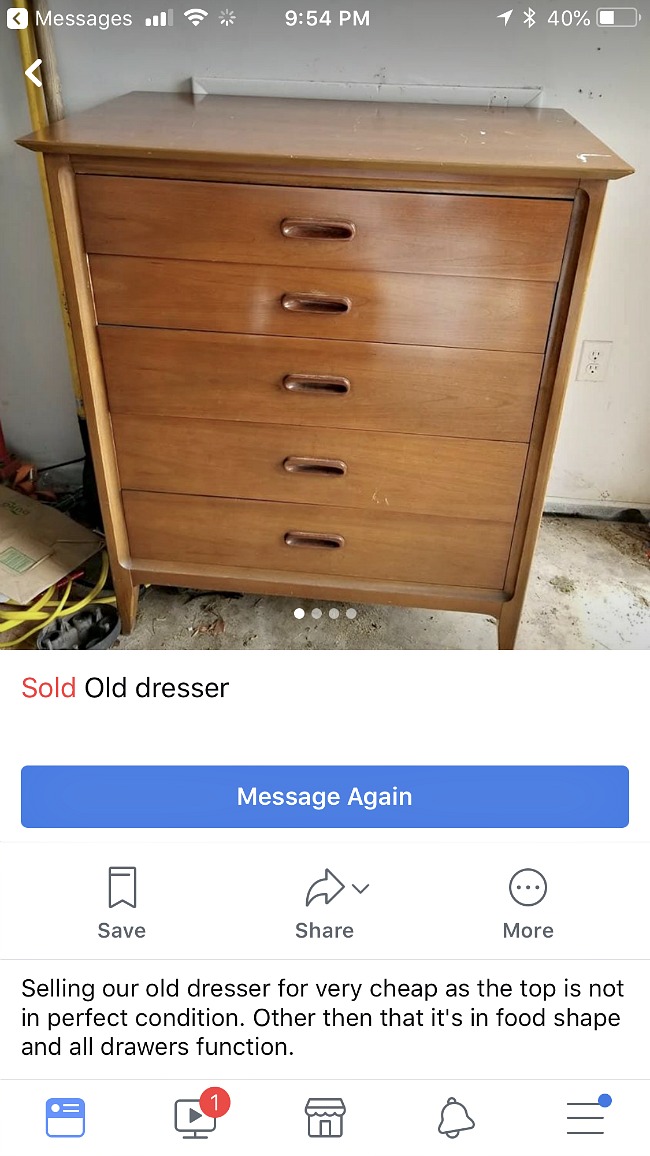
Task: Open the notifications bell tab
Action: (x=456, y=1117)
